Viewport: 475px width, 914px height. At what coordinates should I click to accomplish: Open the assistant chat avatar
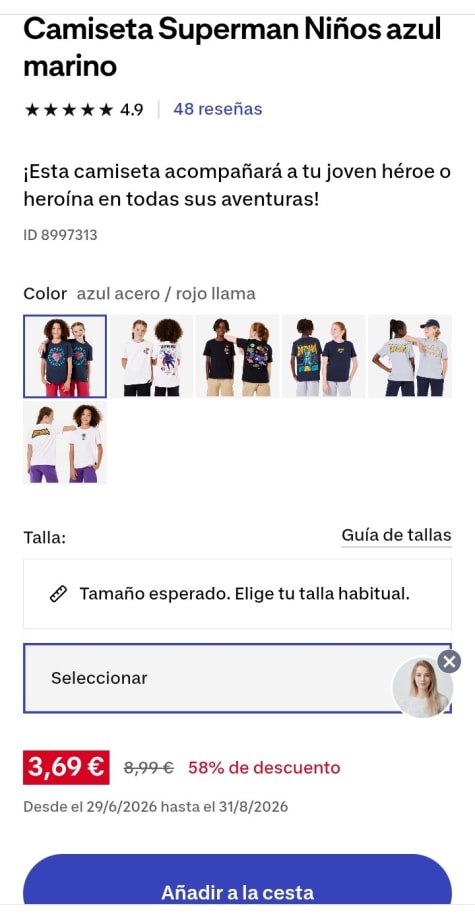point(423,688)
